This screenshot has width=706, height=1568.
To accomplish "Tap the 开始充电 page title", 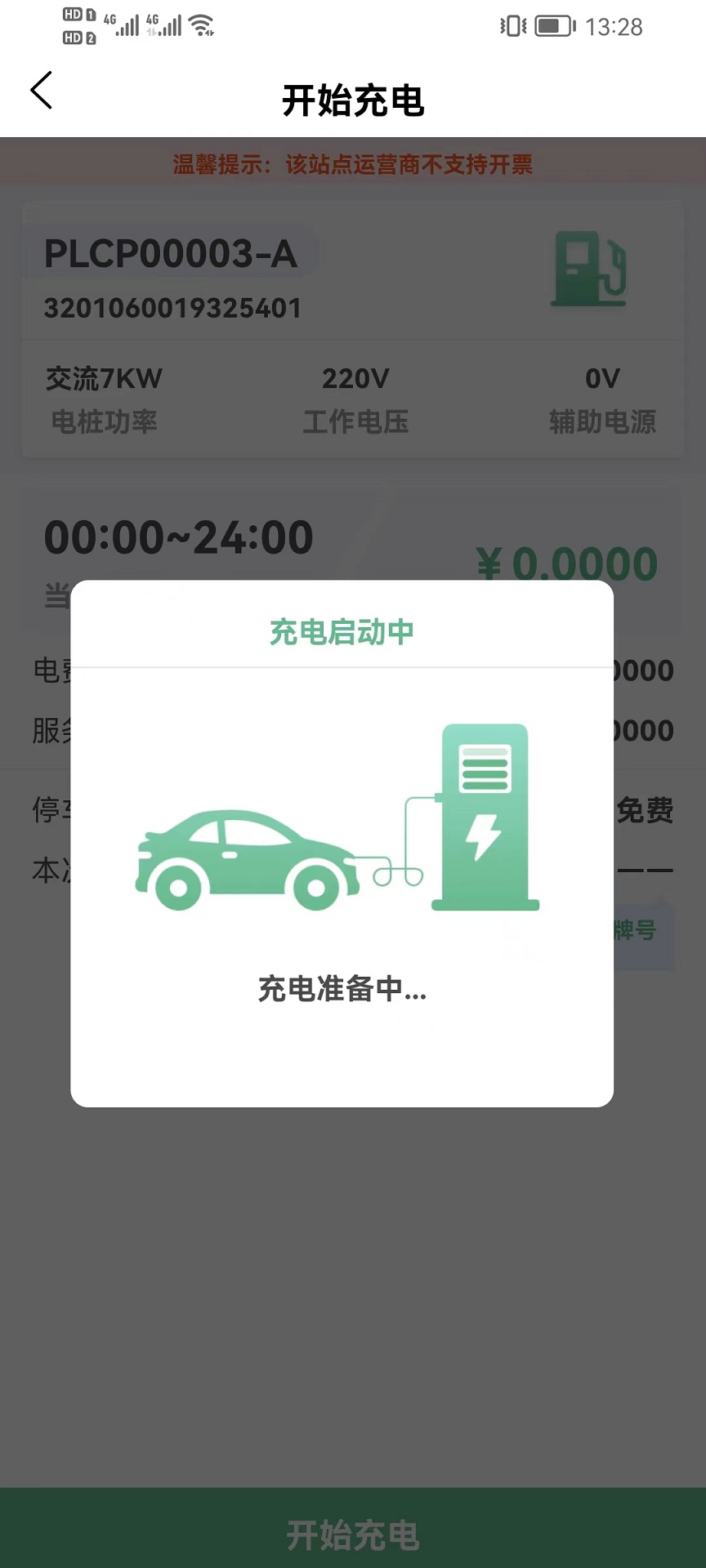I will pos(352,100).
